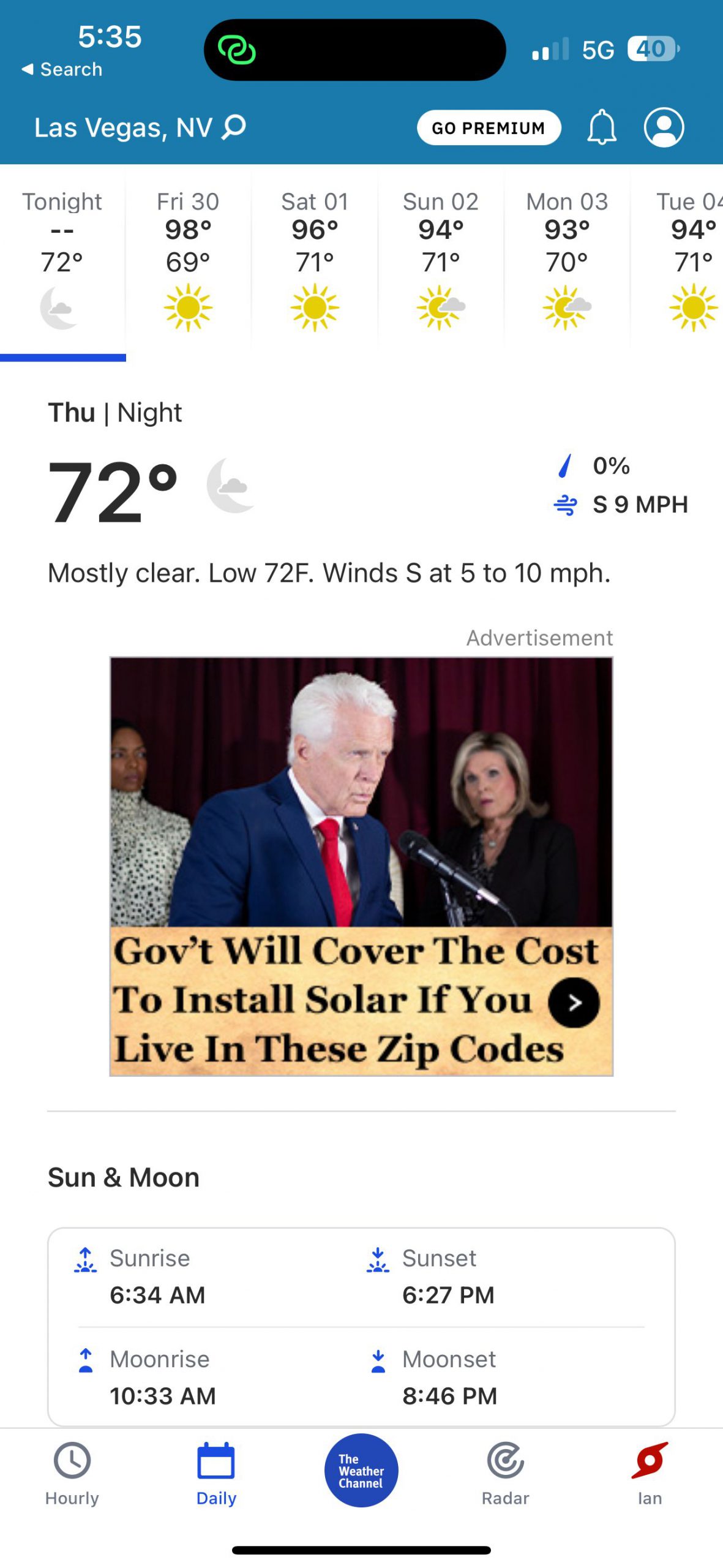Open the user profile icon
Viewport: 723px width, 1568px height.
pyautogui.click(x=664, y=127)
